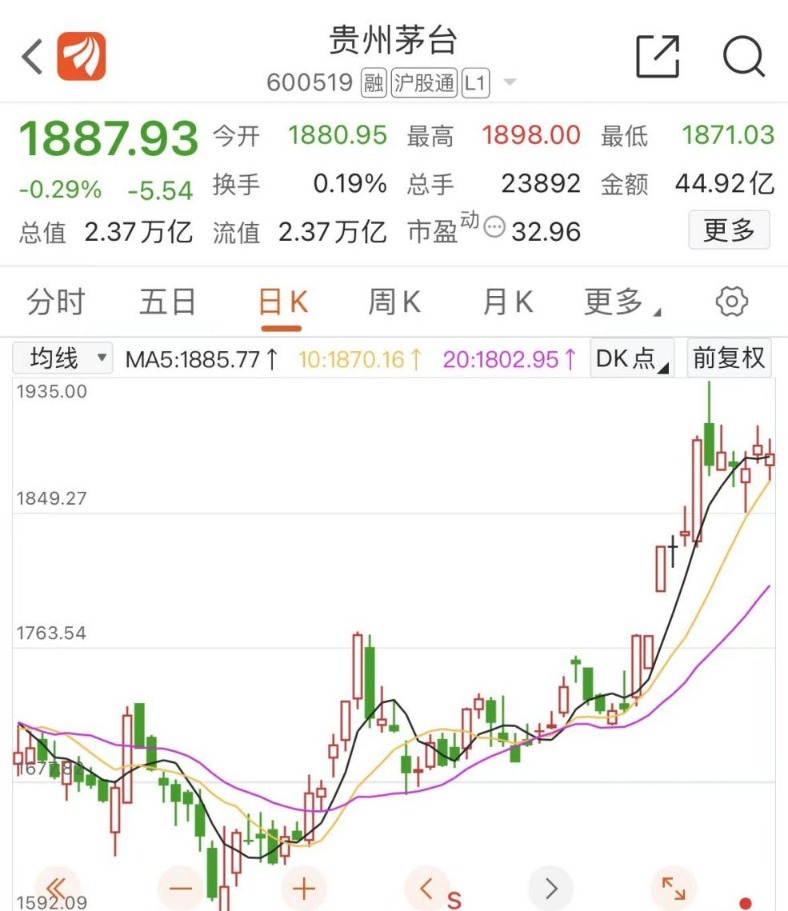Jump back with the double-left arrow
This screenshot has height=911, width=788.
pyautogui.click(x=57, y=887)
